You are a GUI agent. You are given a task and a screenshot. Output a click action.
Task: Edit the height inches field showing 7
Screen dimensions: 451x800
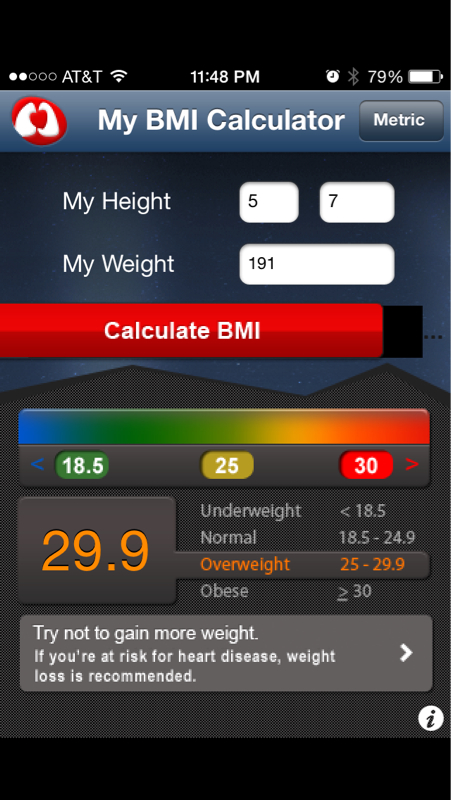[357, 202]
